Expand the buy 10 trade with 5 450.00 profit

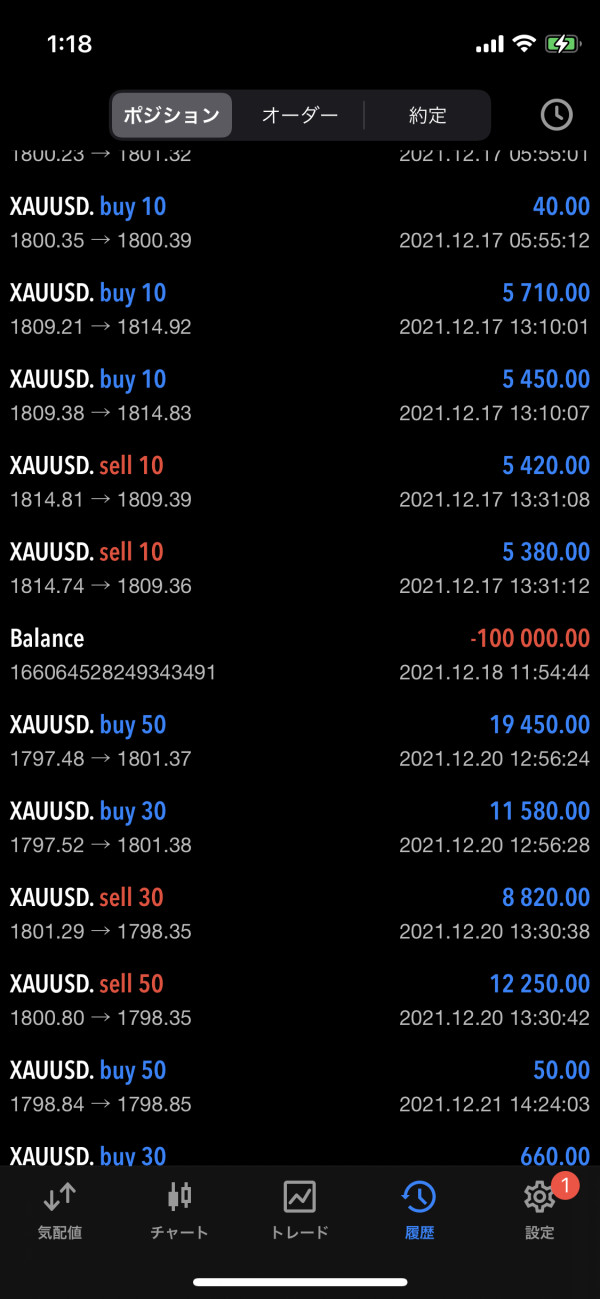coord(300,395)
